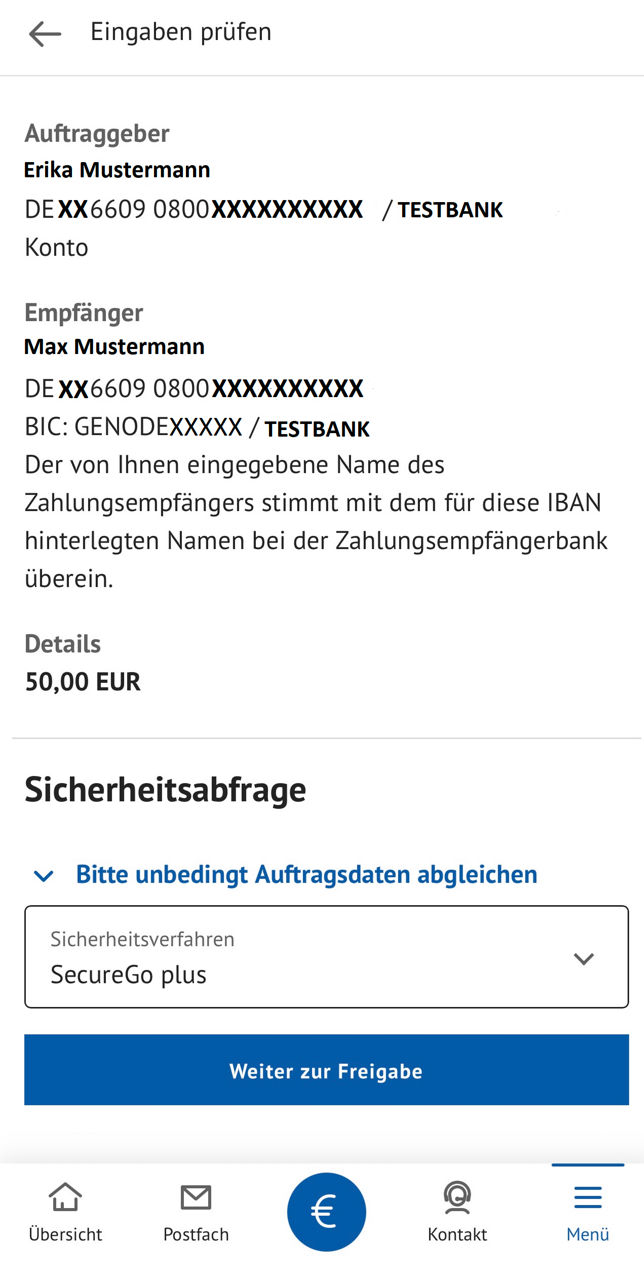Open the Kontakt tab
Viewport: 644px width, 1280px height.
point(457,1212)
